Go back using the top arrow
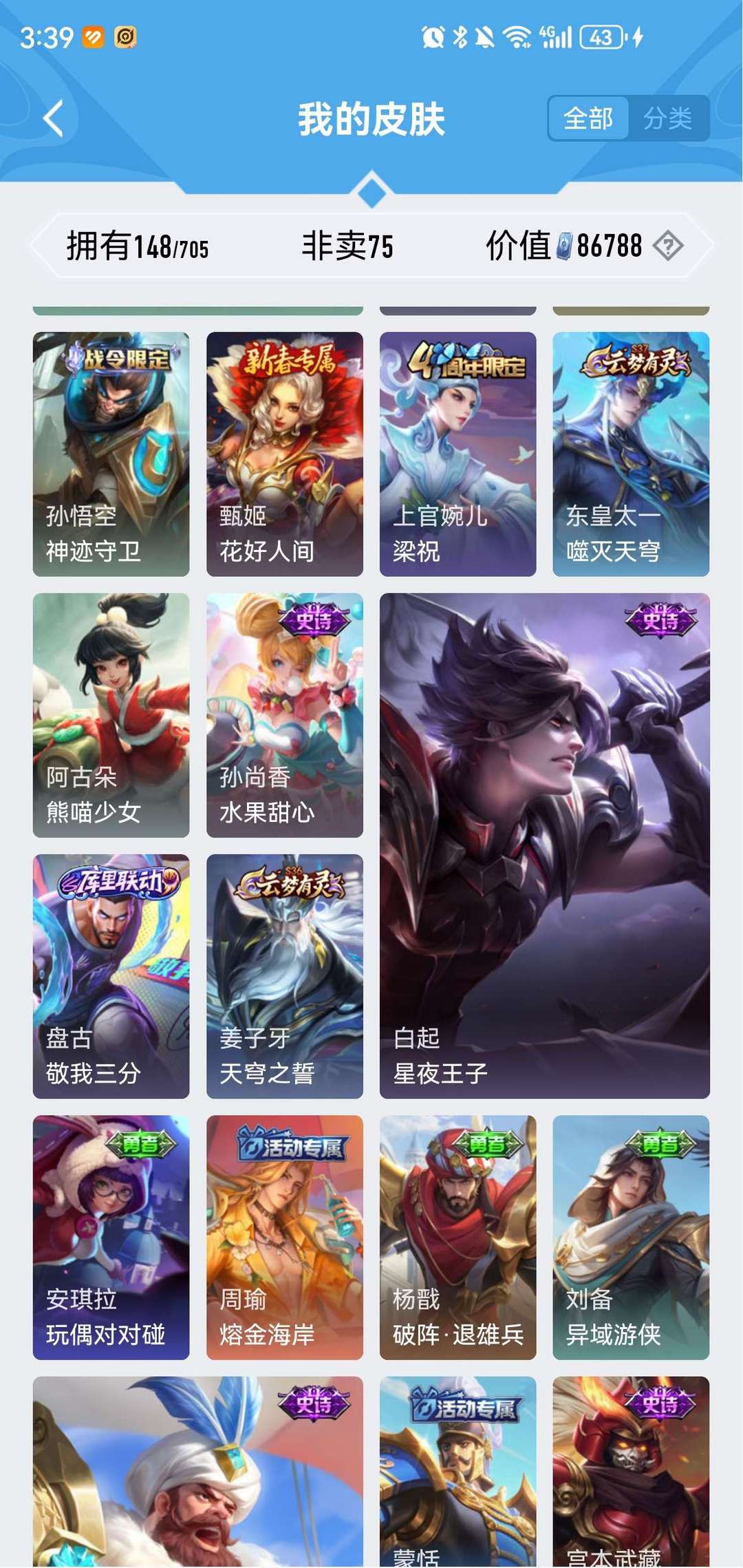This screenshot has height=1568, width=743. coord(54,118)
